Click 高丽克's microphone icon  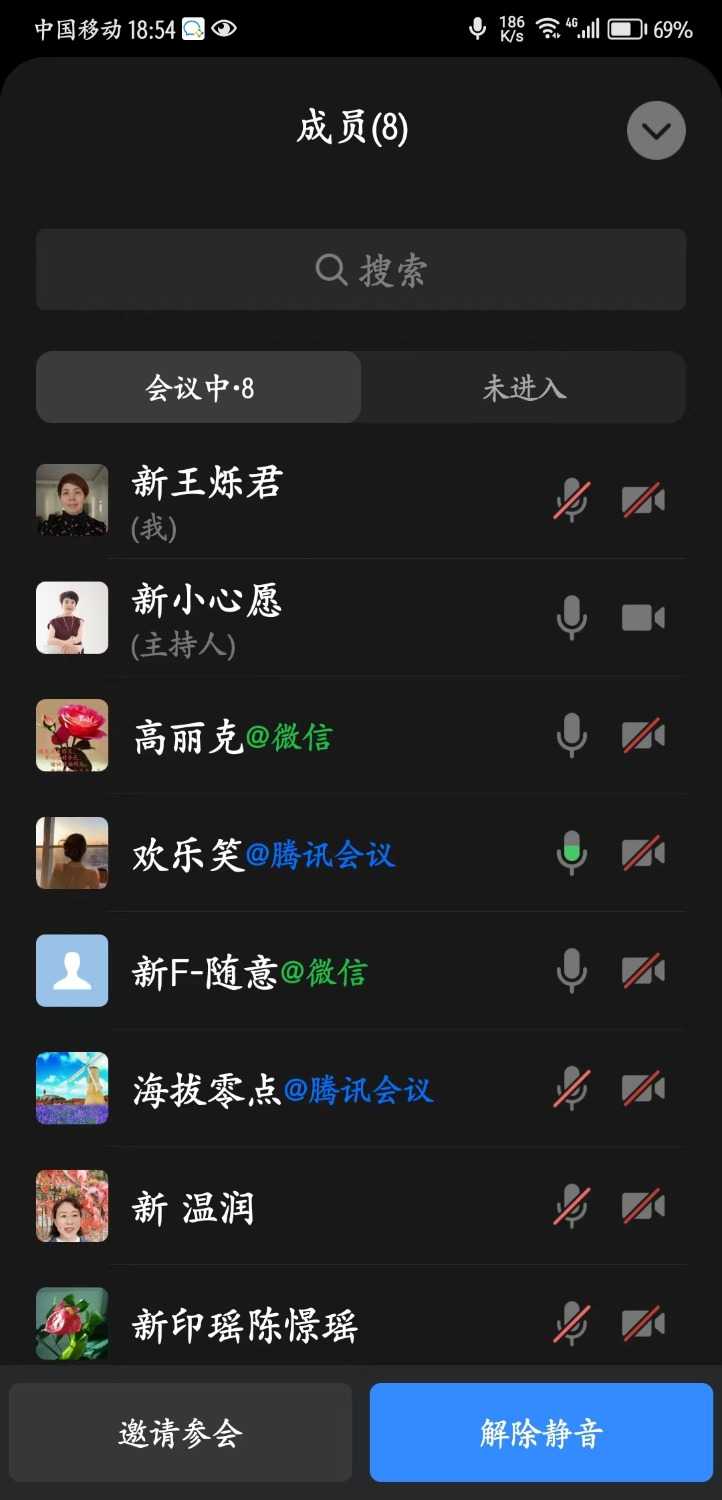coord(570,735)
